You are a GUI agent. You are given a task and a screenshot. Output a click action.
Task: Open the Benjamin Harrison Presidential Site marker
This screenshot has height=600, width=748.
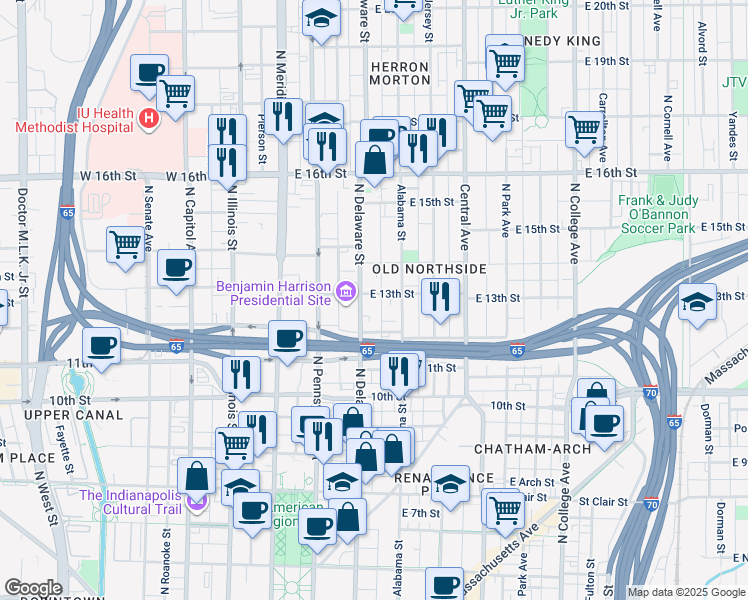pos(346,292)
